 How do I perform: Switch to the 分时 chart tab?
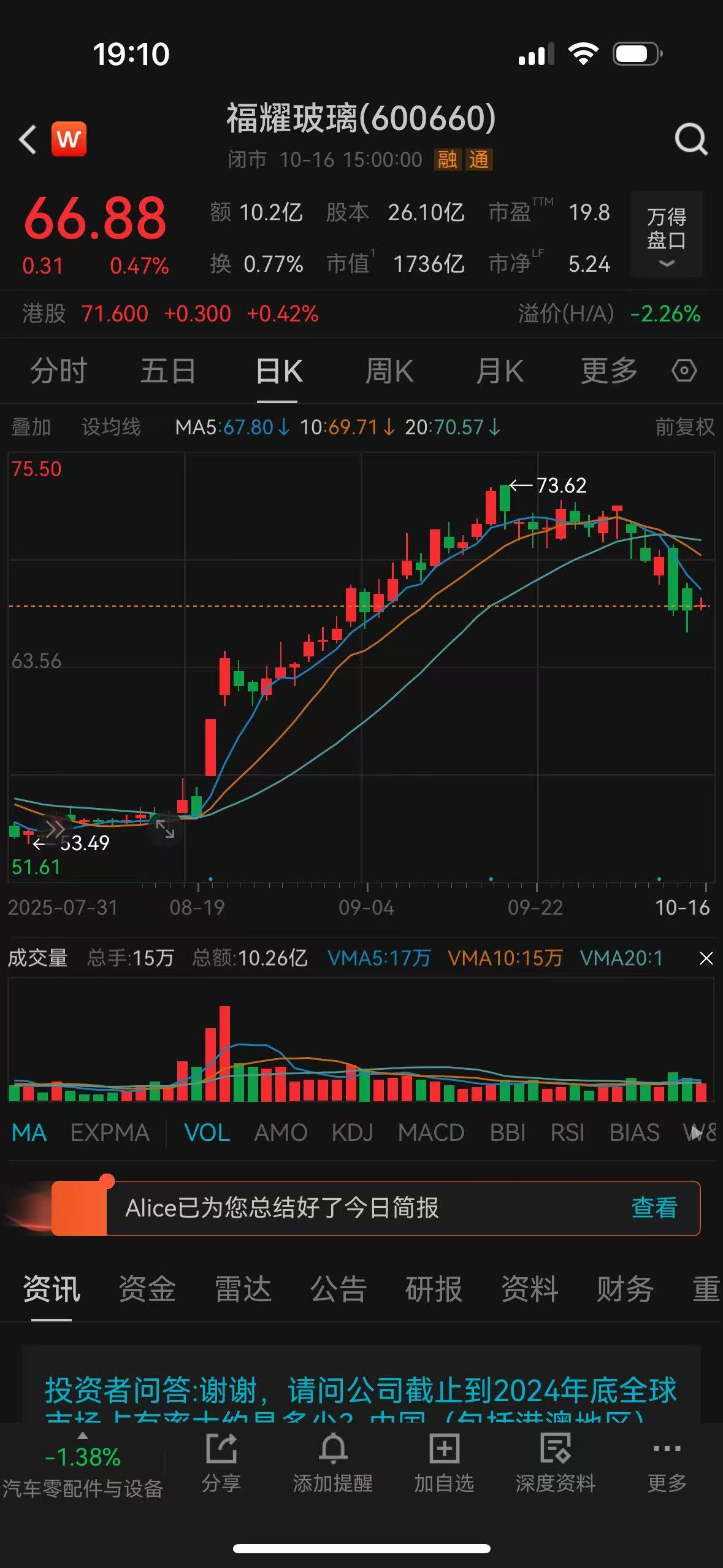58,371
